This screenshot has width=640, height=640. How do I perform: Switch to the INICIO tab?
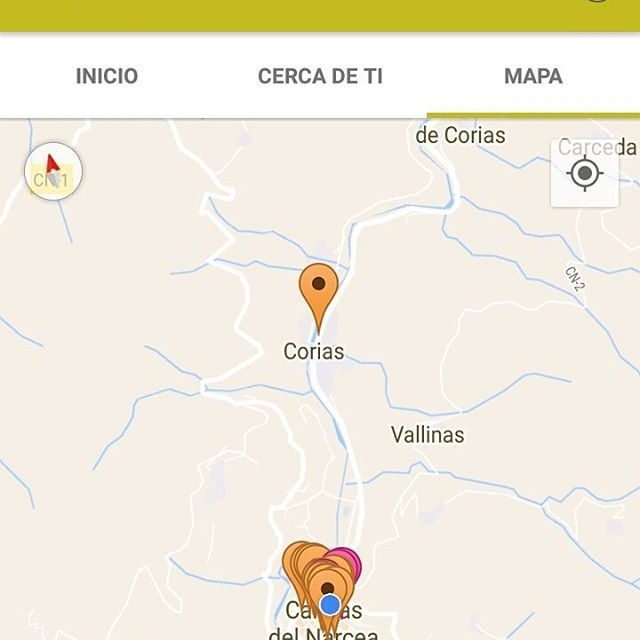(x=107, y=76)
